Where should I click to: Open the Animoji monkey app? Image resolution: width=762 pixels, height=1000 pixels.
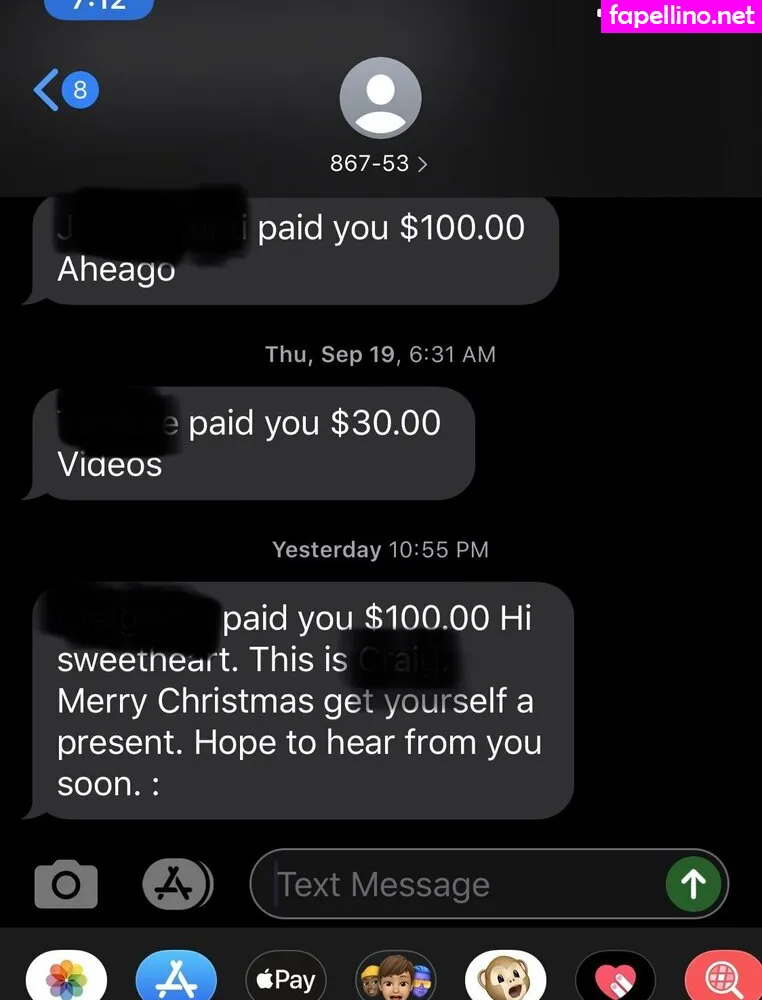(x=506, y=978)
